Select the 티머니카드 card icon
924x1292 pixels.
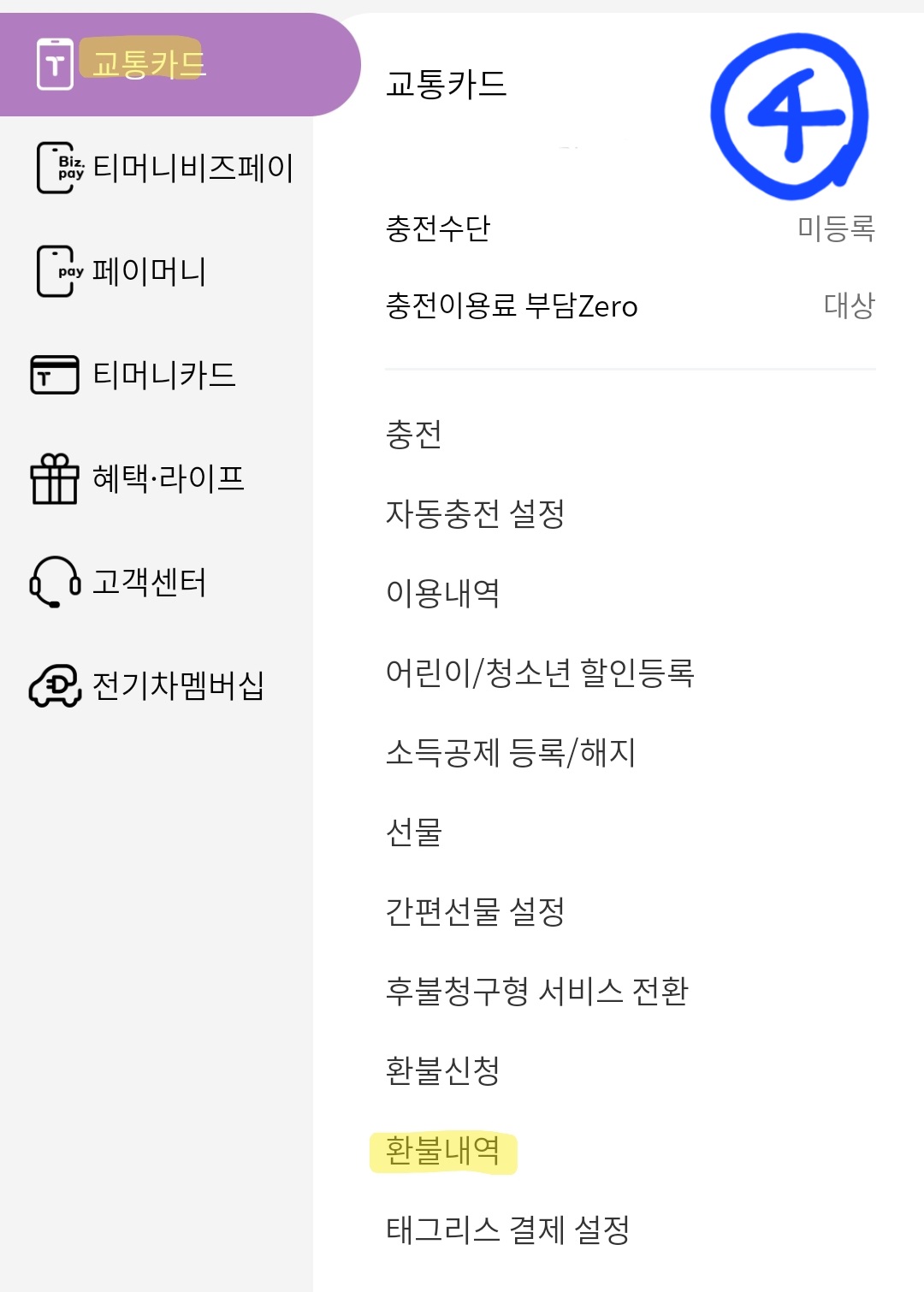pos(53,375)
